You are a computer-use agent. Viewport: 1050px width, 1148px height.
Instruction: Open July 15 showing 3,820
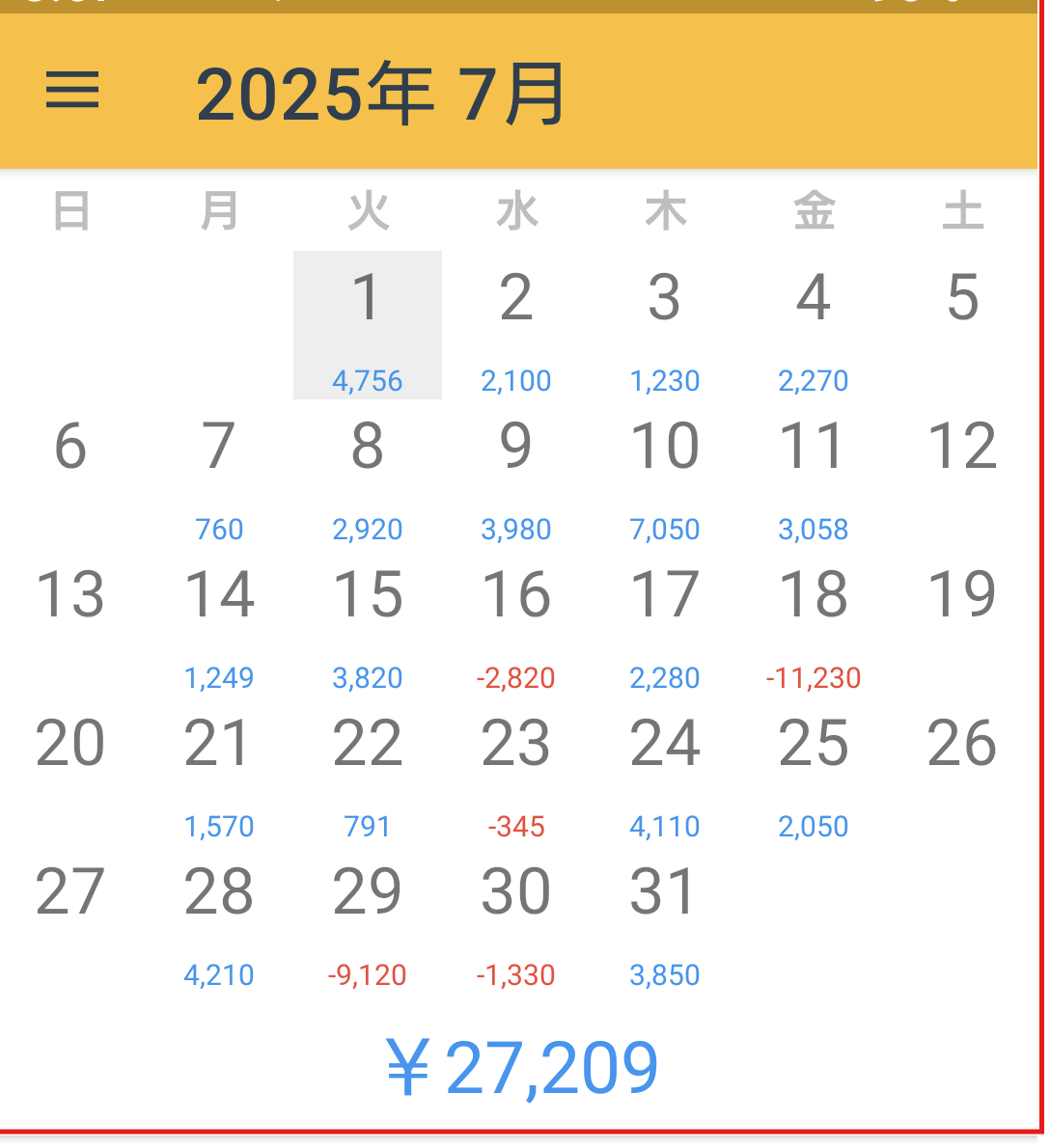[x=367, y=621]
